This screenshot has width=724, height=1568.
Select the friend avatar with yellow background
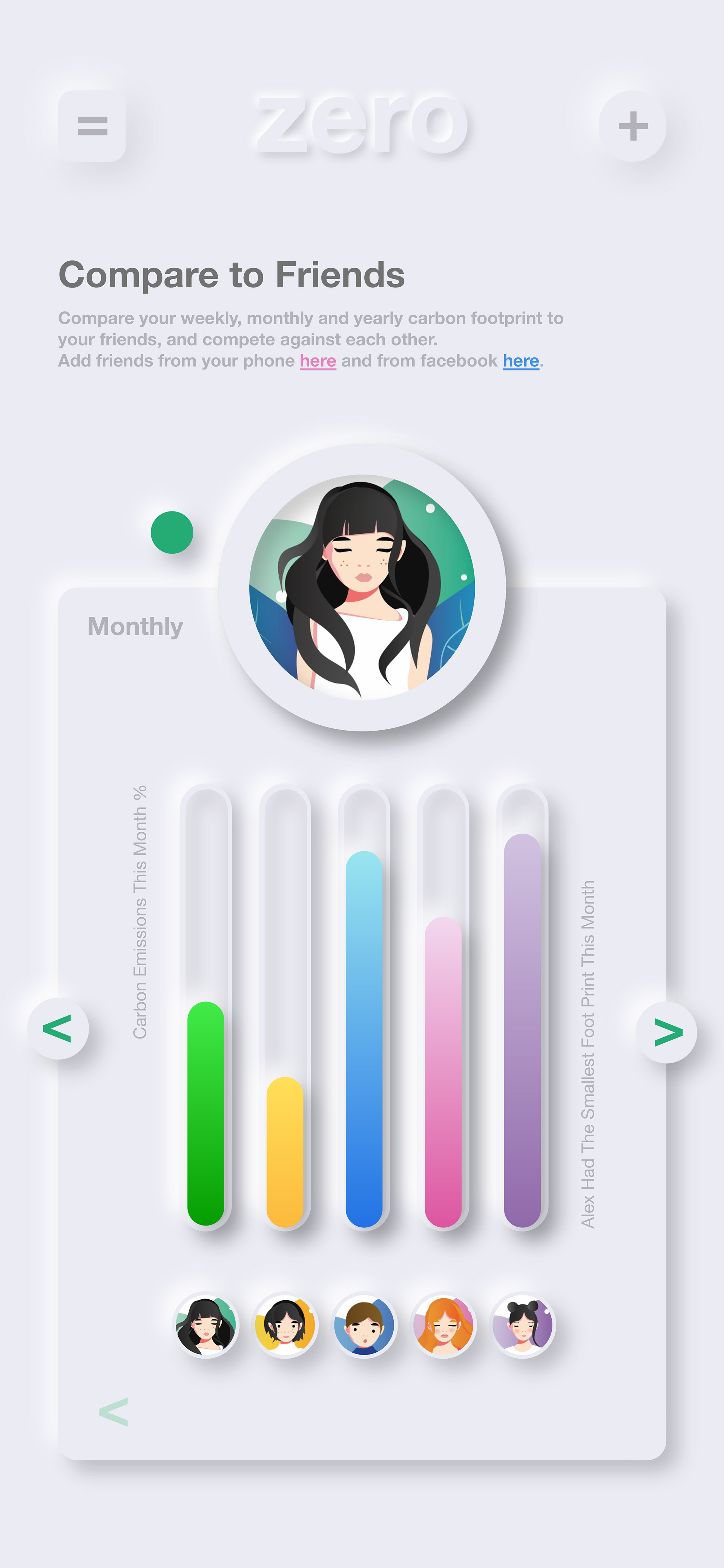[x=285, y=1325]
